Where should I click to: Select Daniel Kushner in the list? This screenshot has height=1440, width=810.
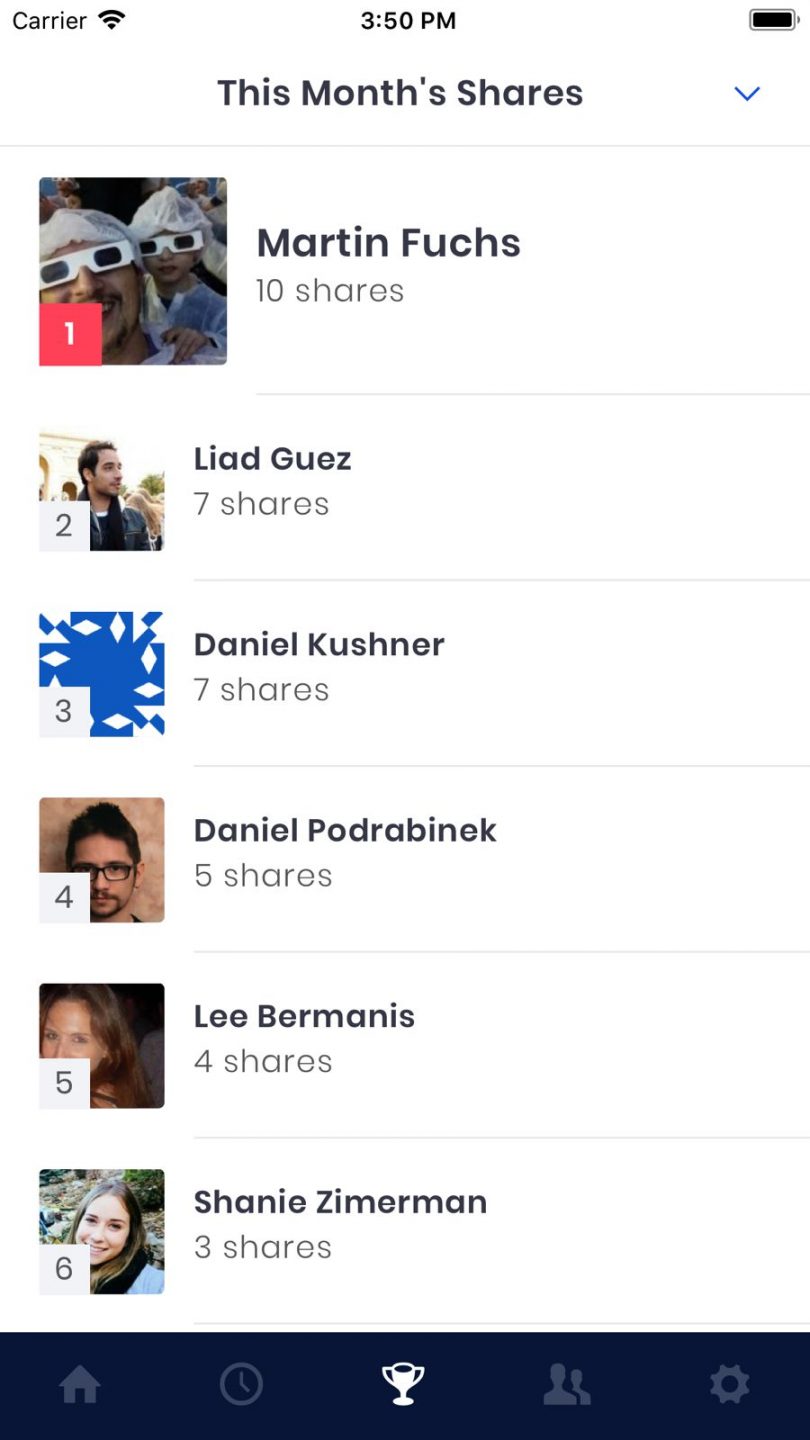click(405, 674)
